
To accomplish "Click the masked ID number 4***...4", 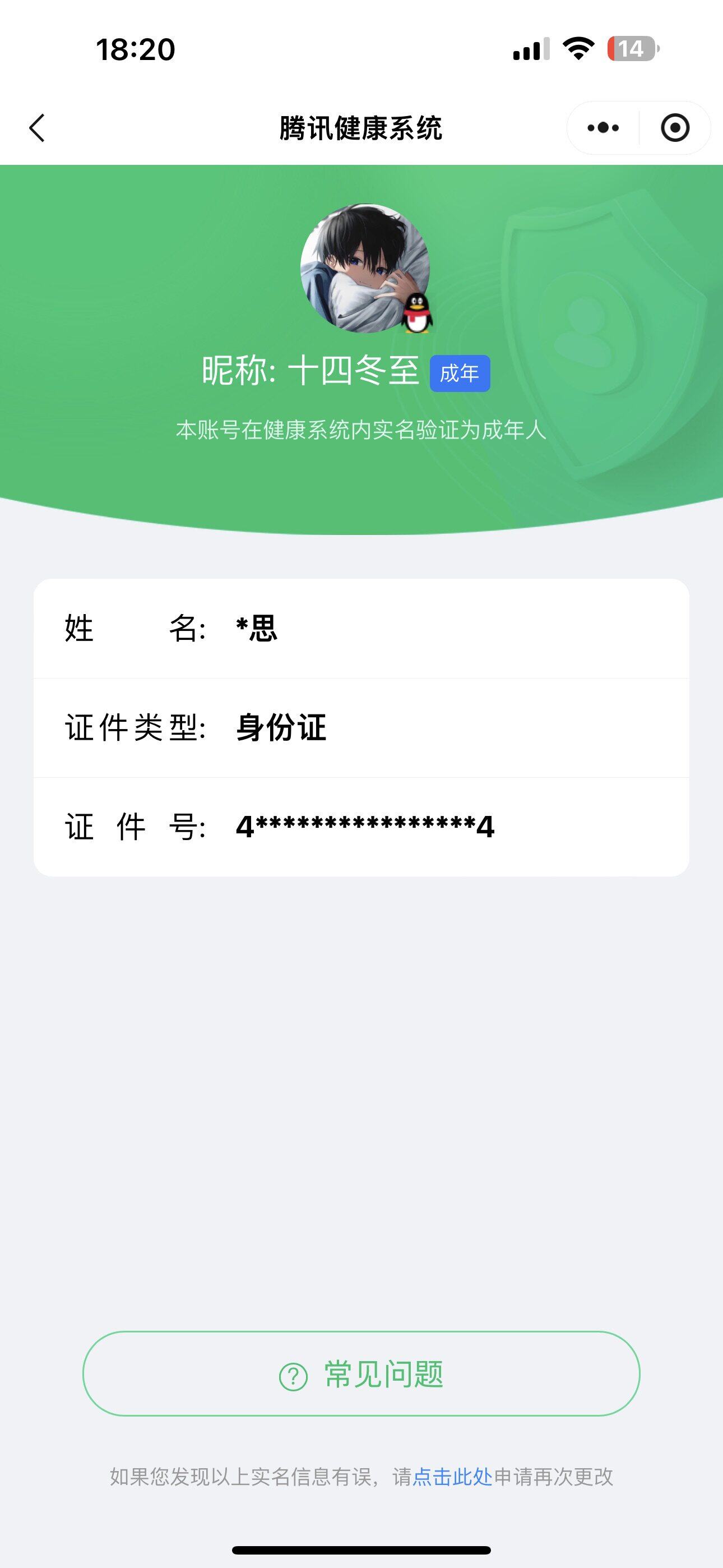I will point(365,828).
